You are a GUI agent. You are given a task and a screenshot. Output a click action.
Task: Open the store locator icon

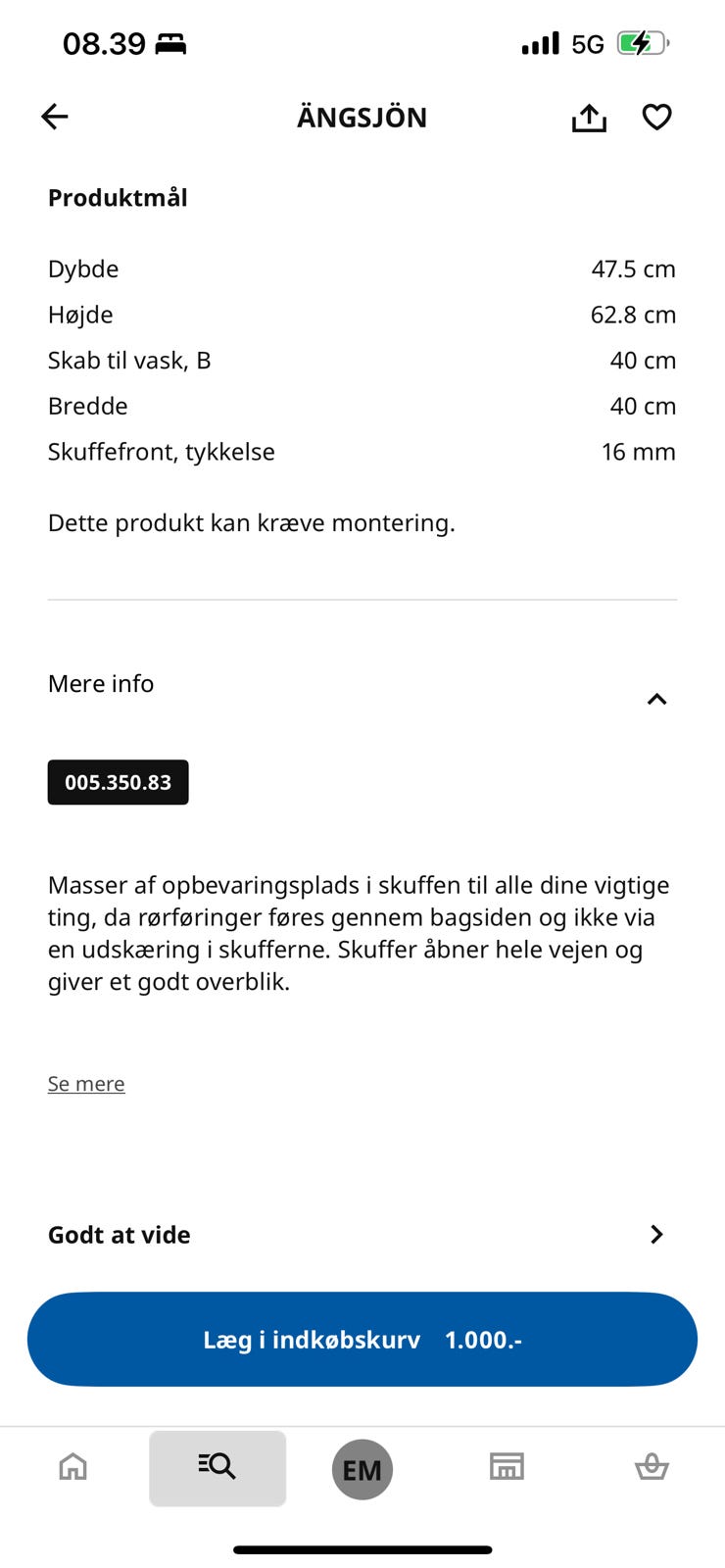pos(507,1467)
